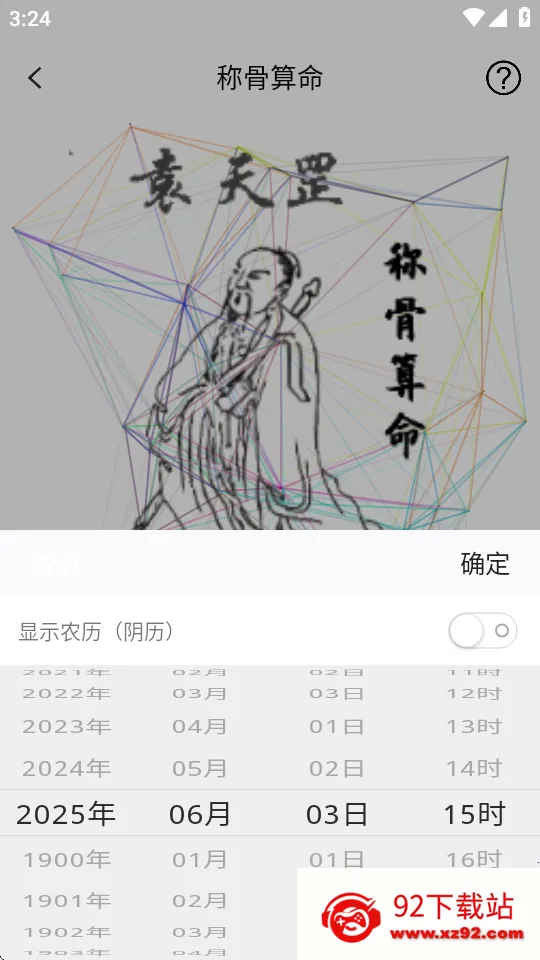Screen dimensions: 540x960
Task: Confirm the date with 确定
Action: (485, 564)
